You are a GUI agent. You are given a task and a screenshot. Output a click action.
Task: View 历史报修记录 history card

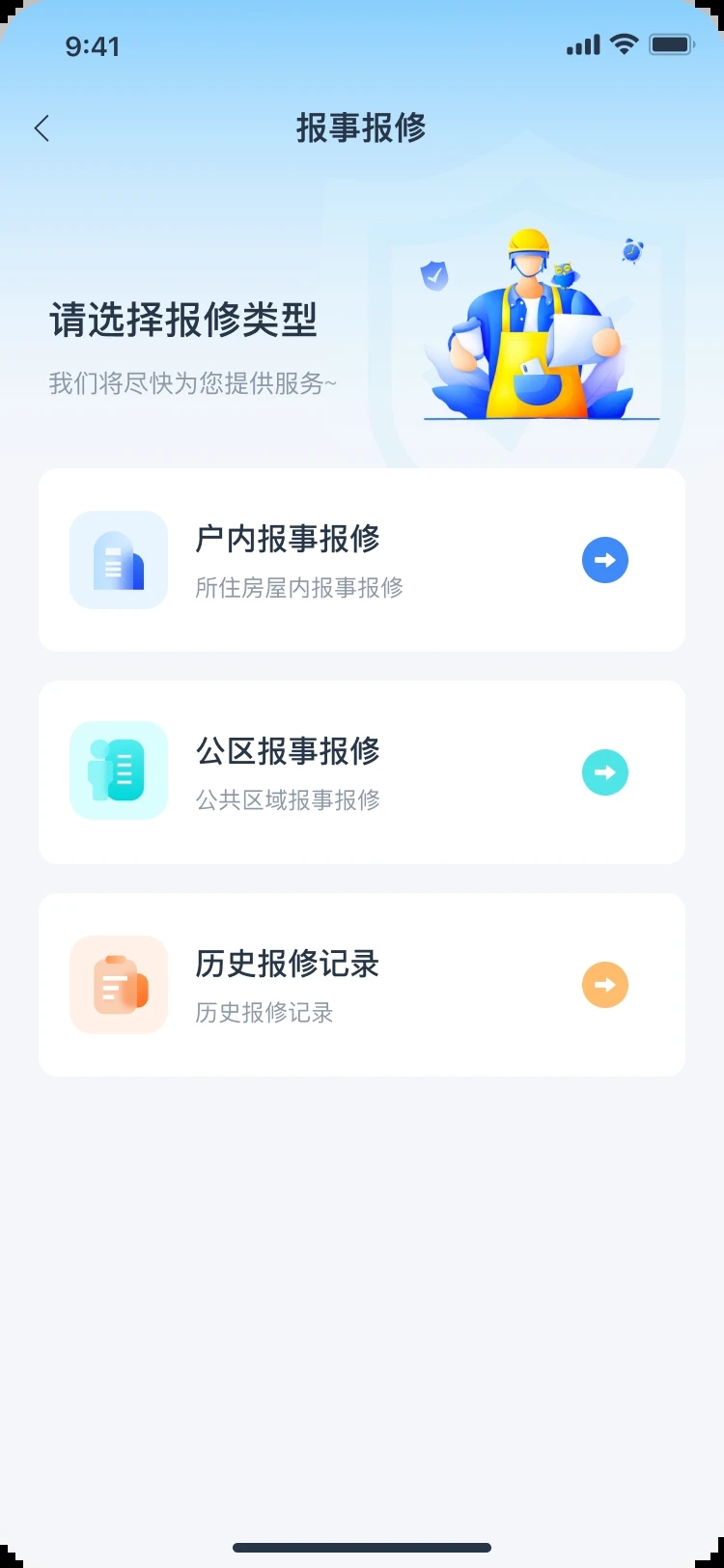(x=361, y=985)
